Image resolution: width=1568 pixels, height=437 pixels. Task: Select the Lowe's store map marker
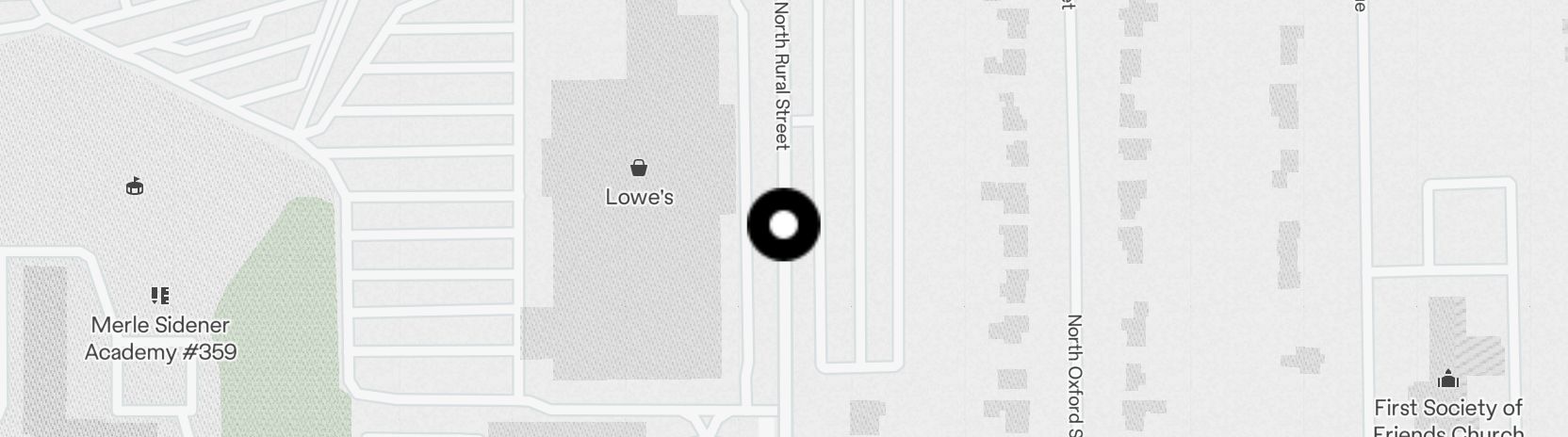tap(639, 169)
